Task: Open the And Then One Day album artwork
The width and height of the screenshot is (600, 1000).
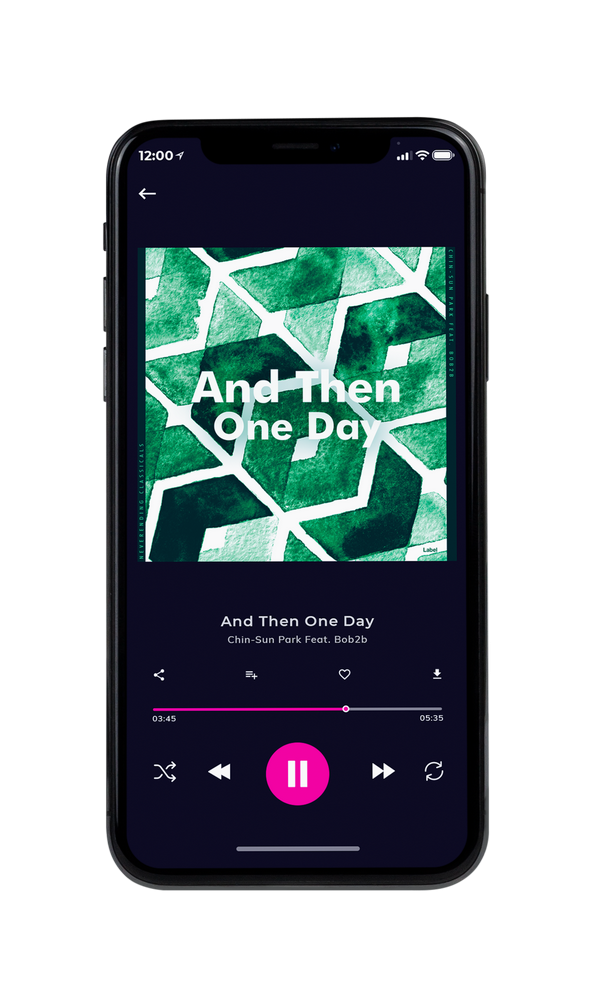Action: coord(296,404)
